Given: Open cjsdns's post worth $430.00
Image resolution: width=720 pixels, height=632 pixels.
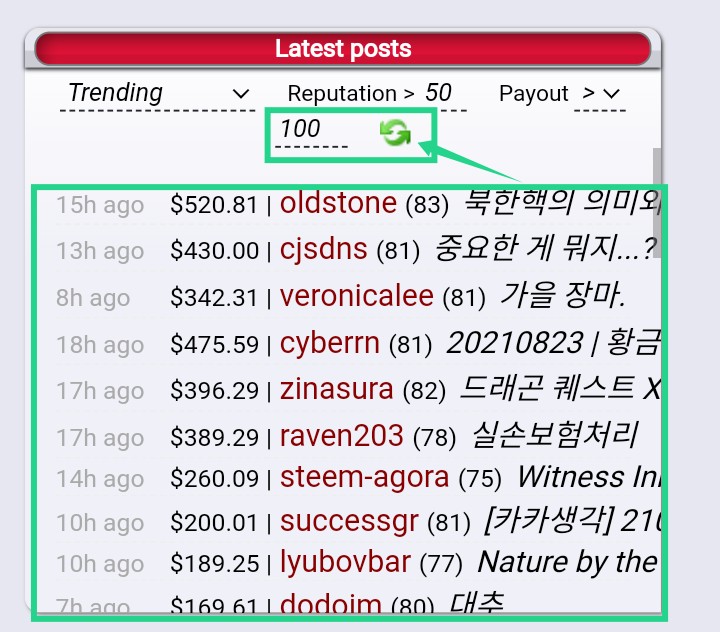Looking at the screenshot, I should click(545, 248).
